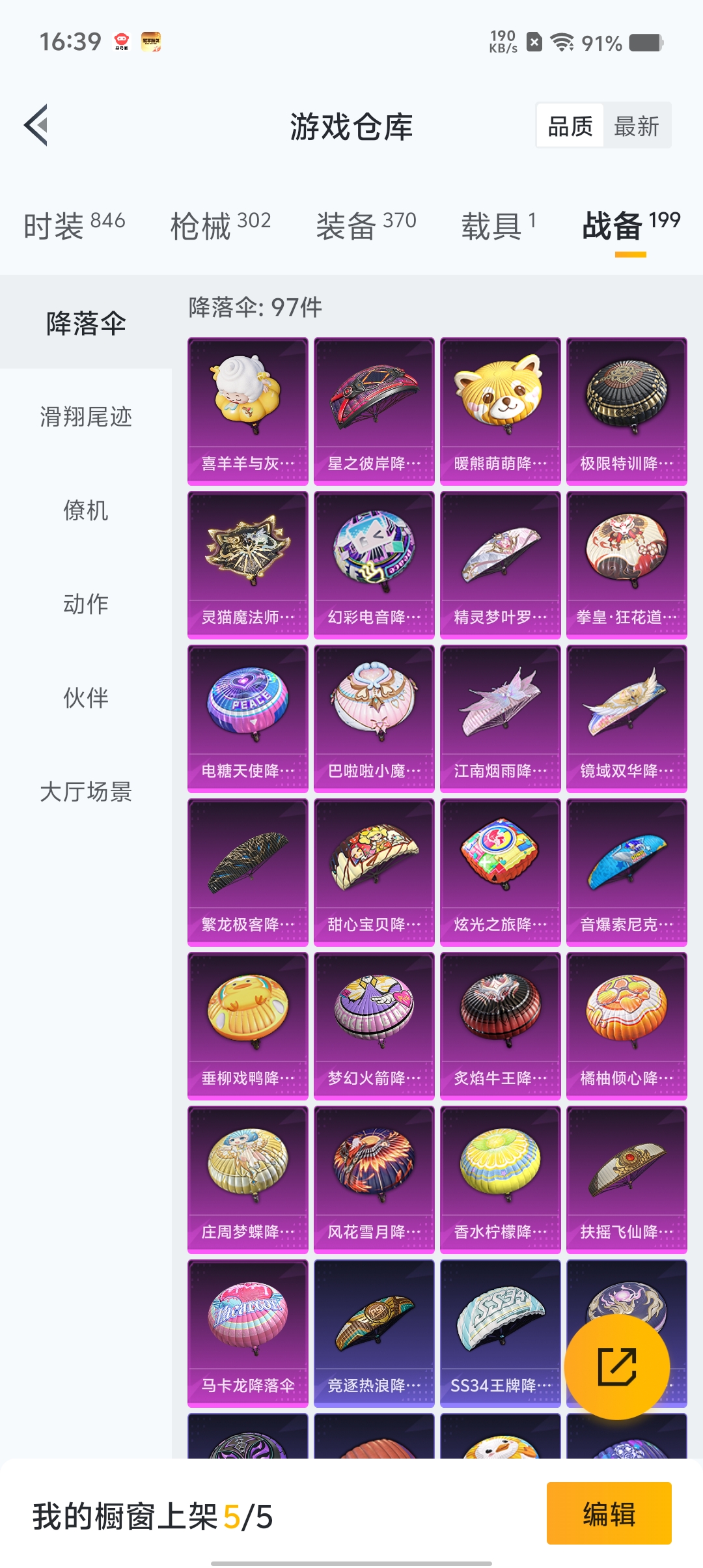
Task: Open the 伙伴 section
Action: tap(85, 698)
